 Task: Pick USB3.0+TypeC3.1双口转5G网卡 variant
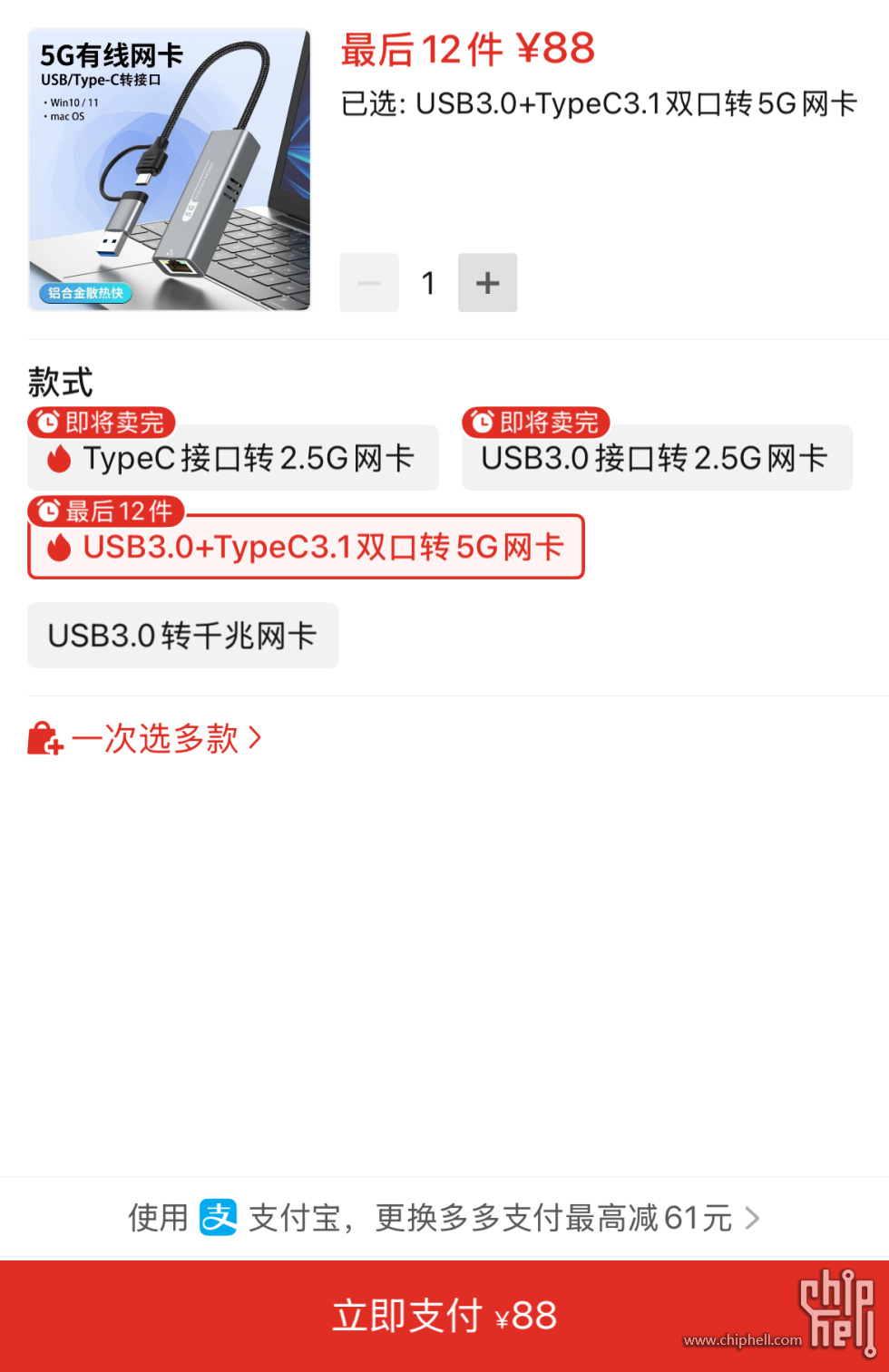tap(306, 547)
